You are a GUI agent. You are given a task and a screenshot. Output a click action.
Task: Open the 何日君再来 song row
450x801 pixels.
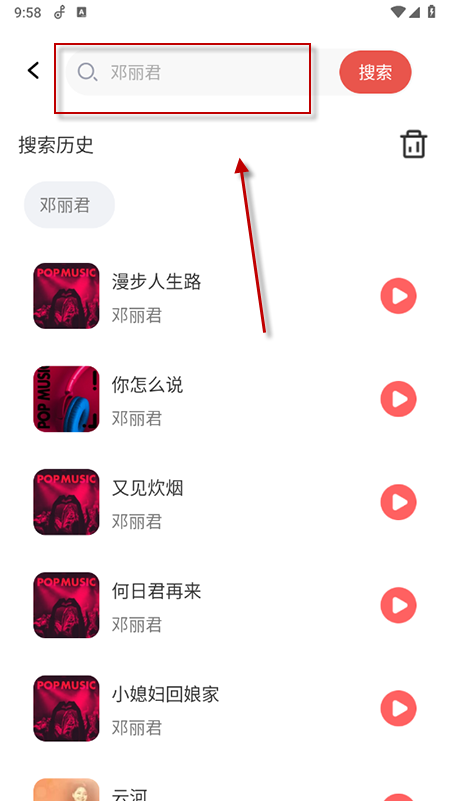pyautogui.click(x=225, y=605)
